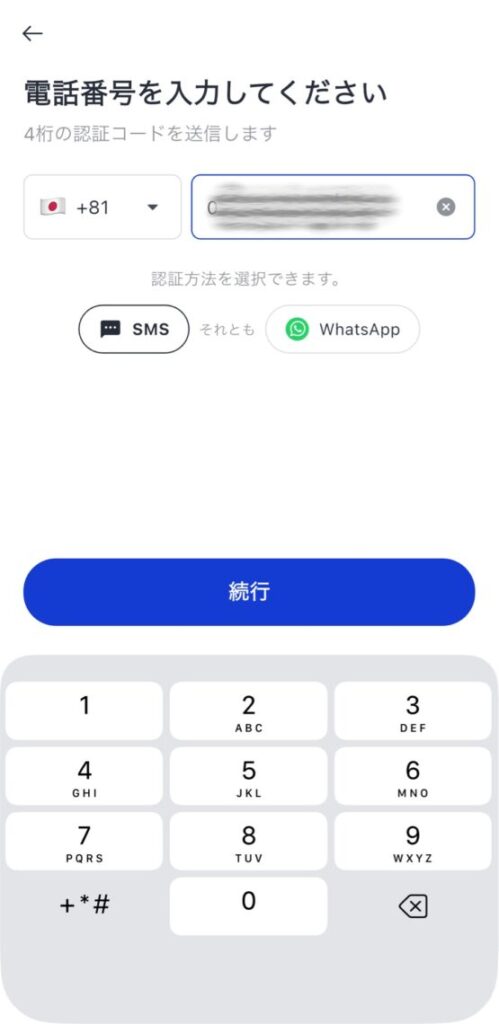Clear the entered phone number

tap(445, 207)
